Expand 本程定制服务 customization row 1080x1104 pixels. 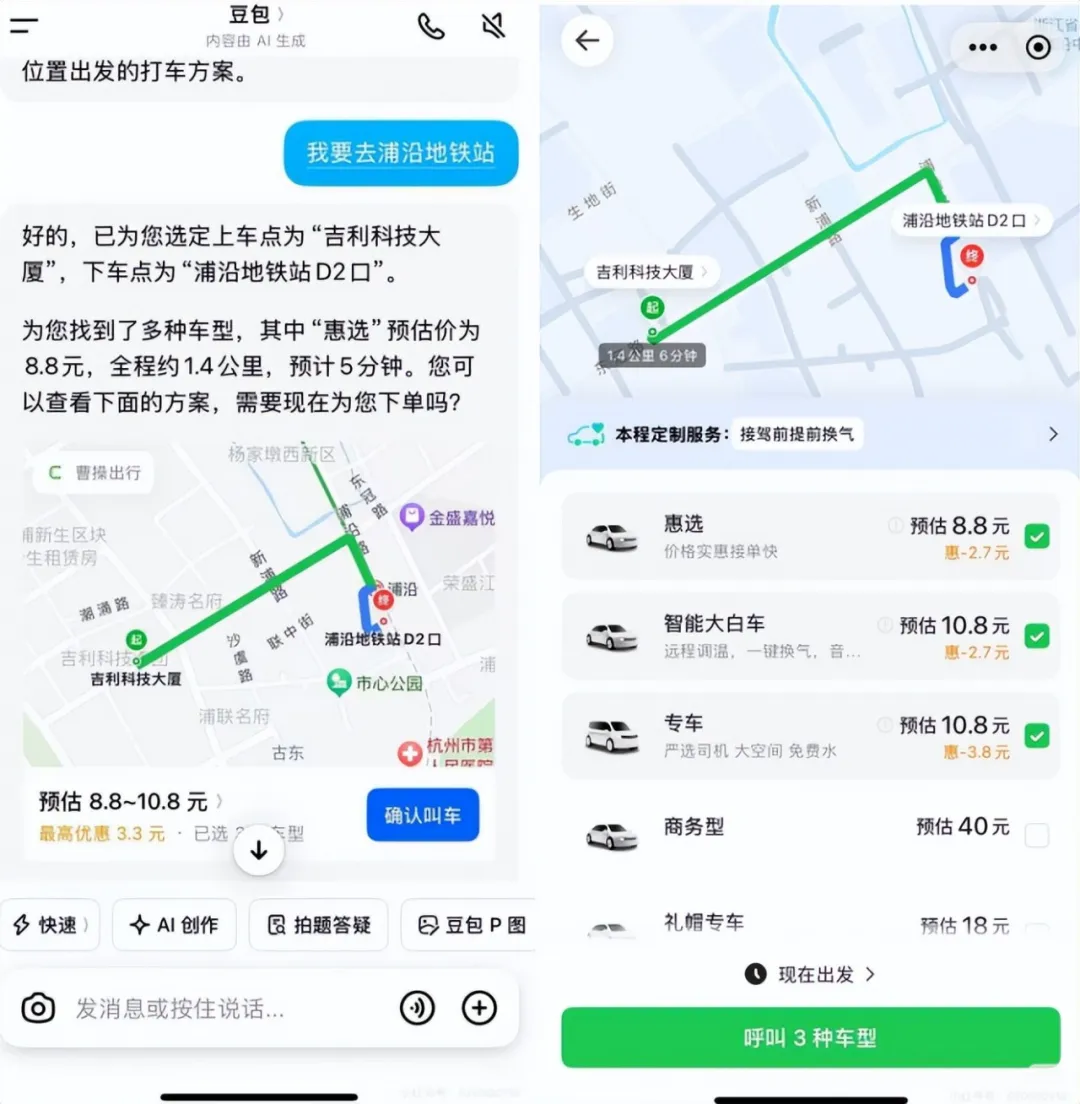click(810, 434)
